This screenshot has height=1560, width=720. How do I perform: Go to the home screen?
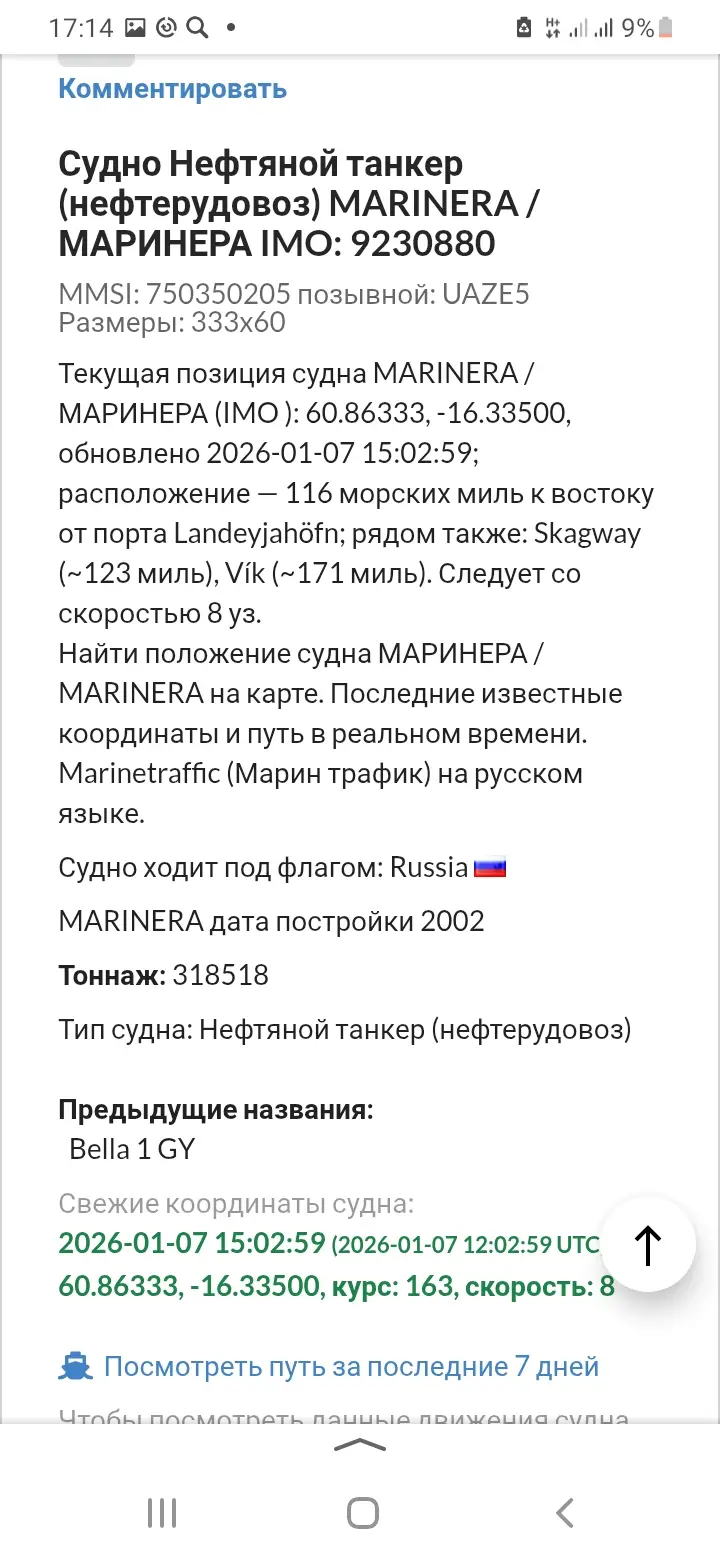pos(363,1513)
